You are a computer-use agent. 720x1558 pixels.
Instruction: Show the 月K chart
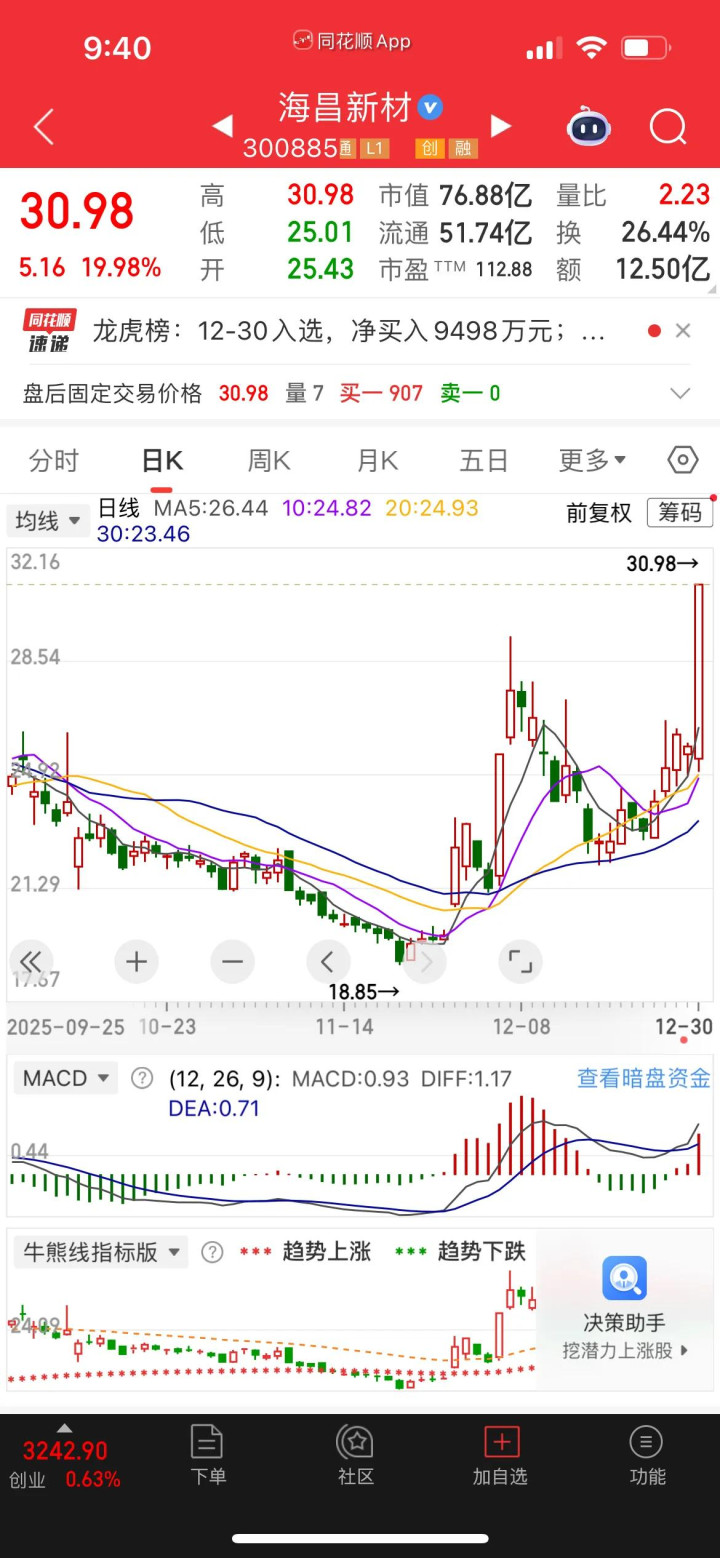[x=377, y=461]
